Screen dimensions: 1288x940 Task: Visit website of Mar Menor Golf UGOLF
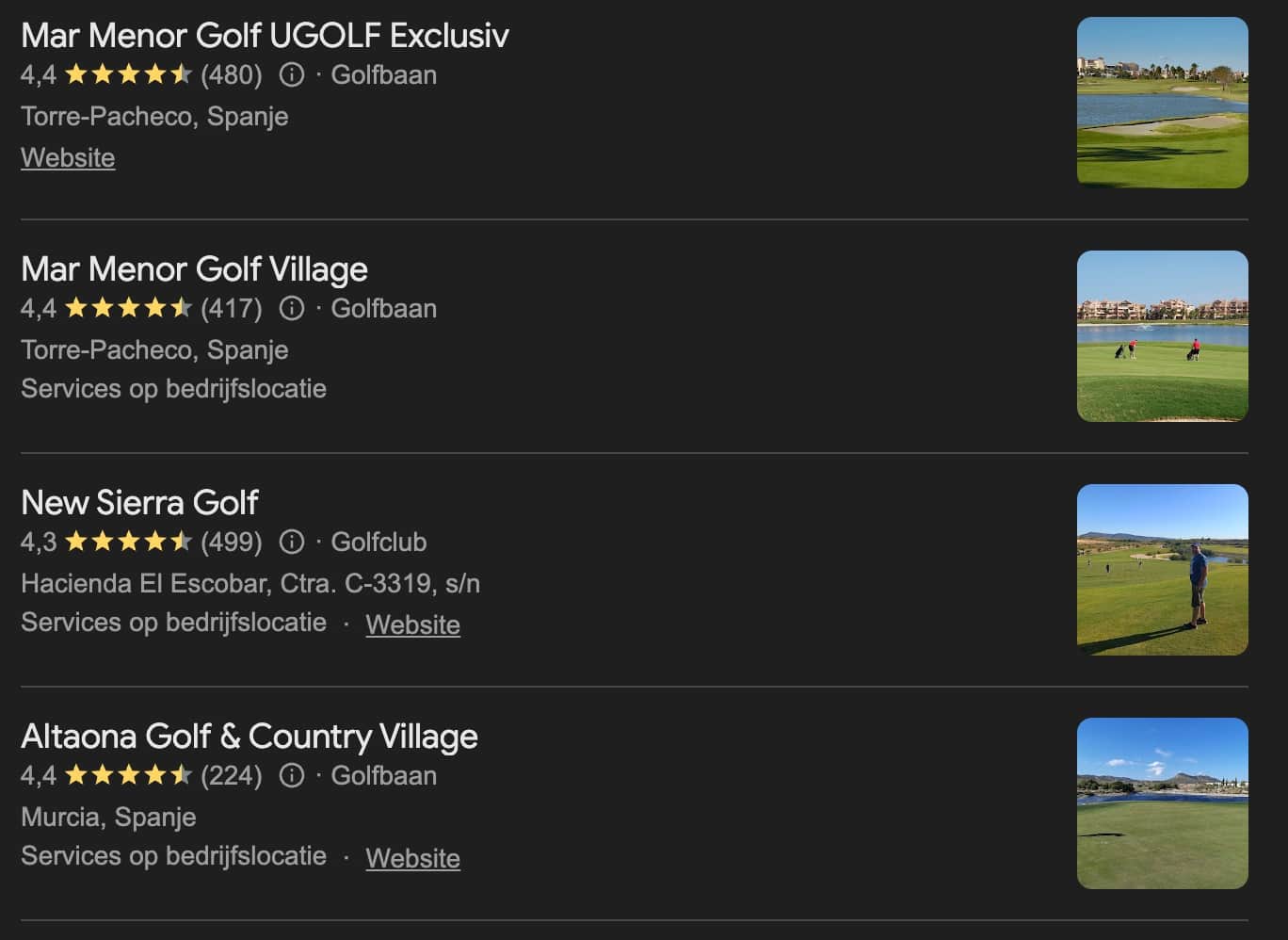click(x=68, y=157)
